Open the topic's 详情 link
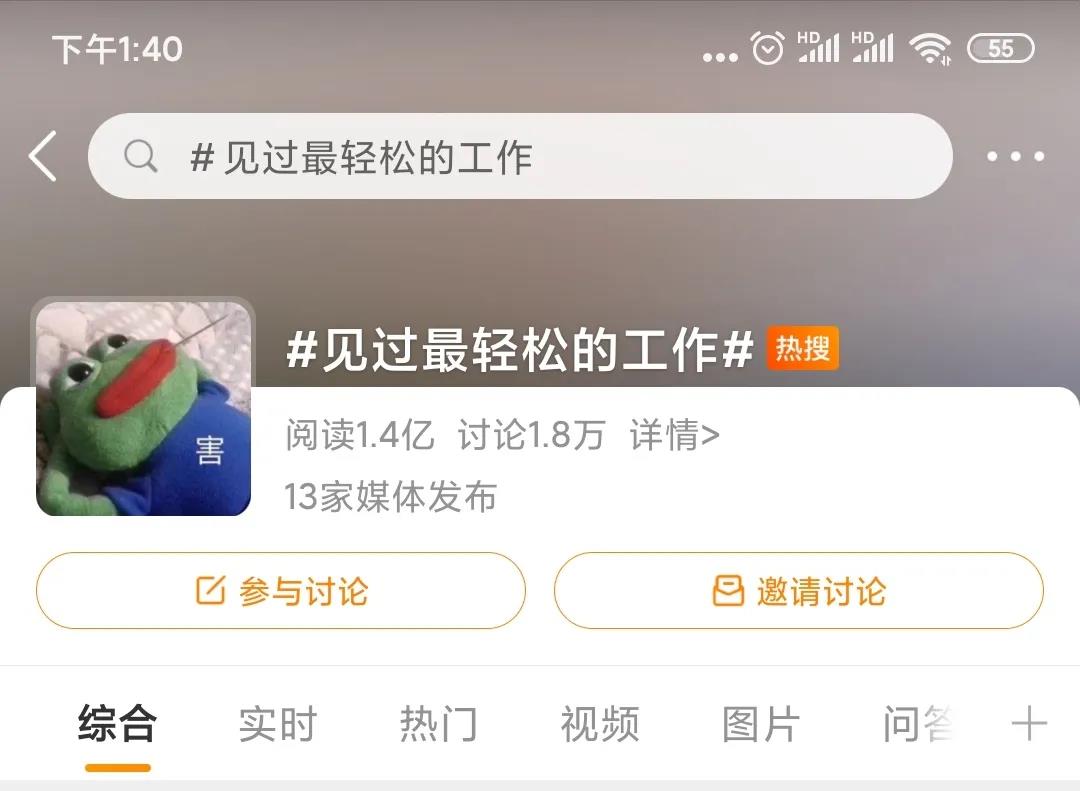The height and width of the screenshot is (791, 1080). 674,436
